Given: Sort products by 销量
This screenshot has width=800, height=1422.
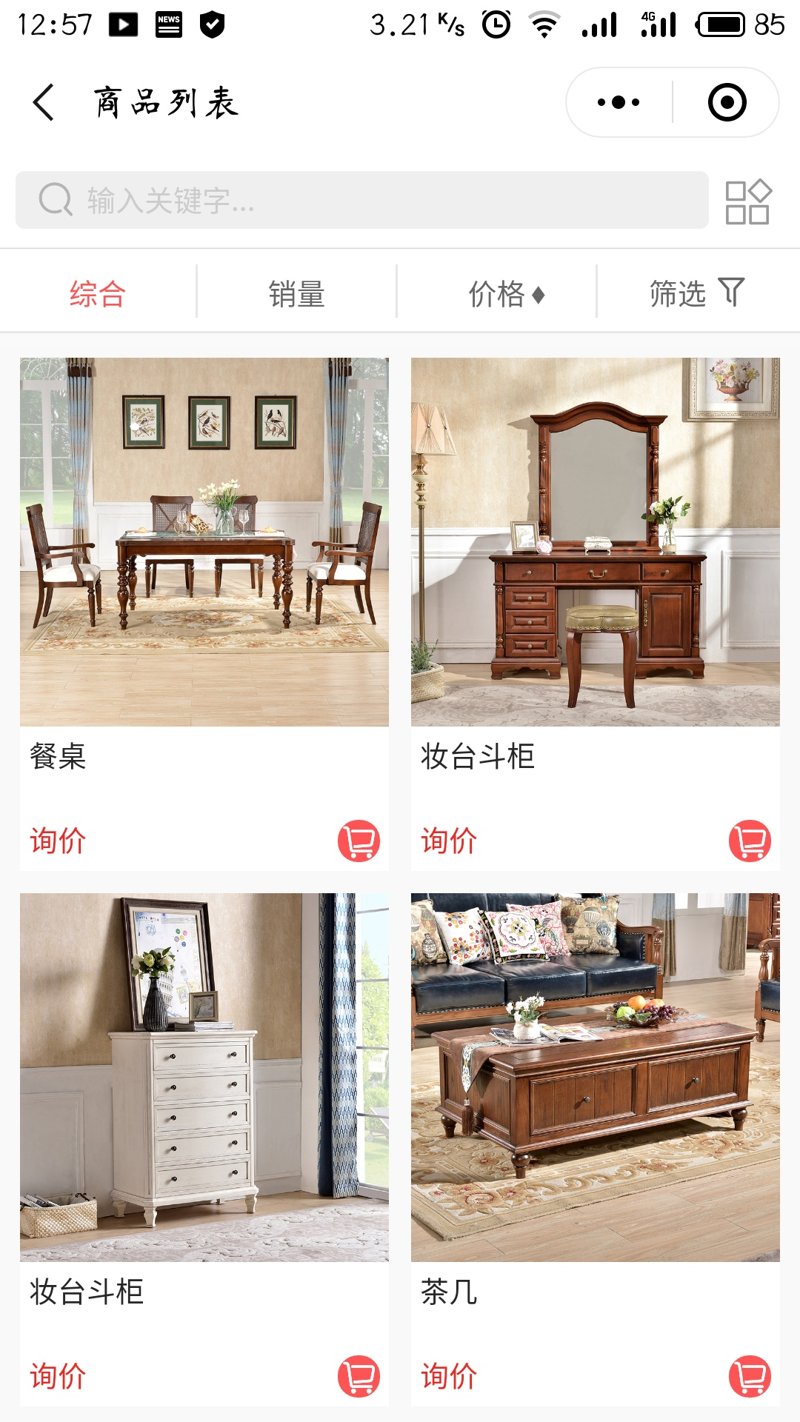Looking at the screenshot, I should [297, 294].
